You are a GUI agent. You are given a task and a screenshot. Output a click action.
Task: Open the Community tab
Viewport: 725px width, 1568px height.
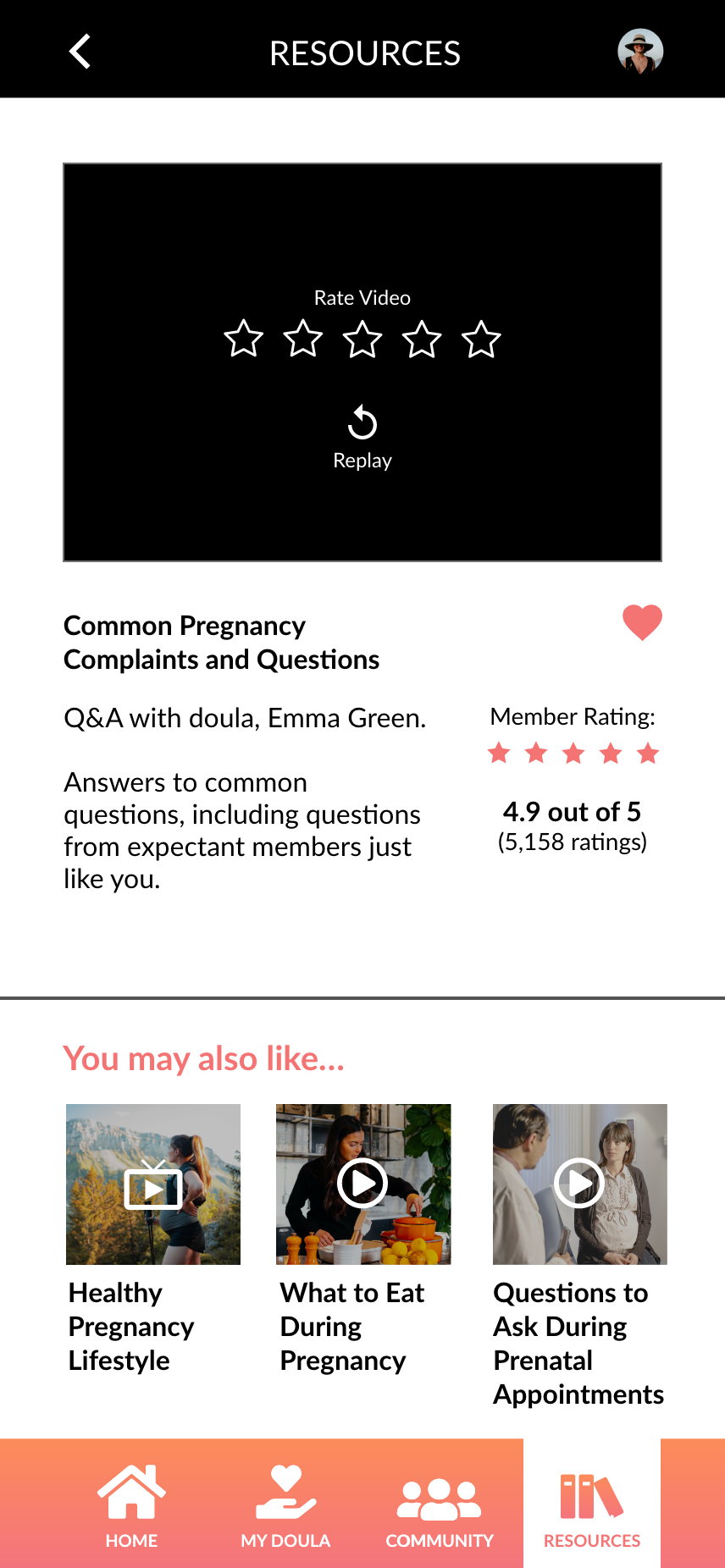tap(440, 1505)
